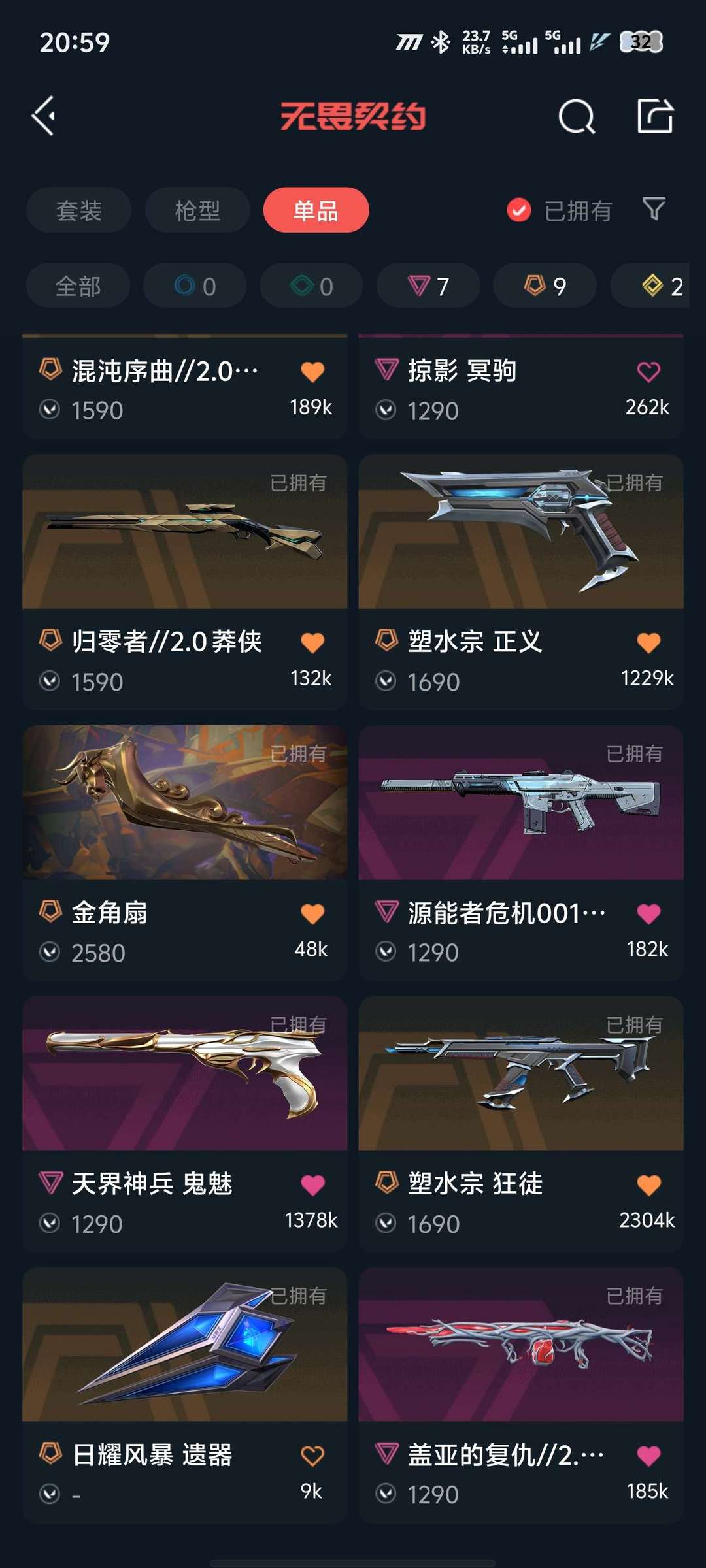Open the 金角扇 item thumbnail
706x1568 pixels.
pyautogui.click(x=184, y=804)
